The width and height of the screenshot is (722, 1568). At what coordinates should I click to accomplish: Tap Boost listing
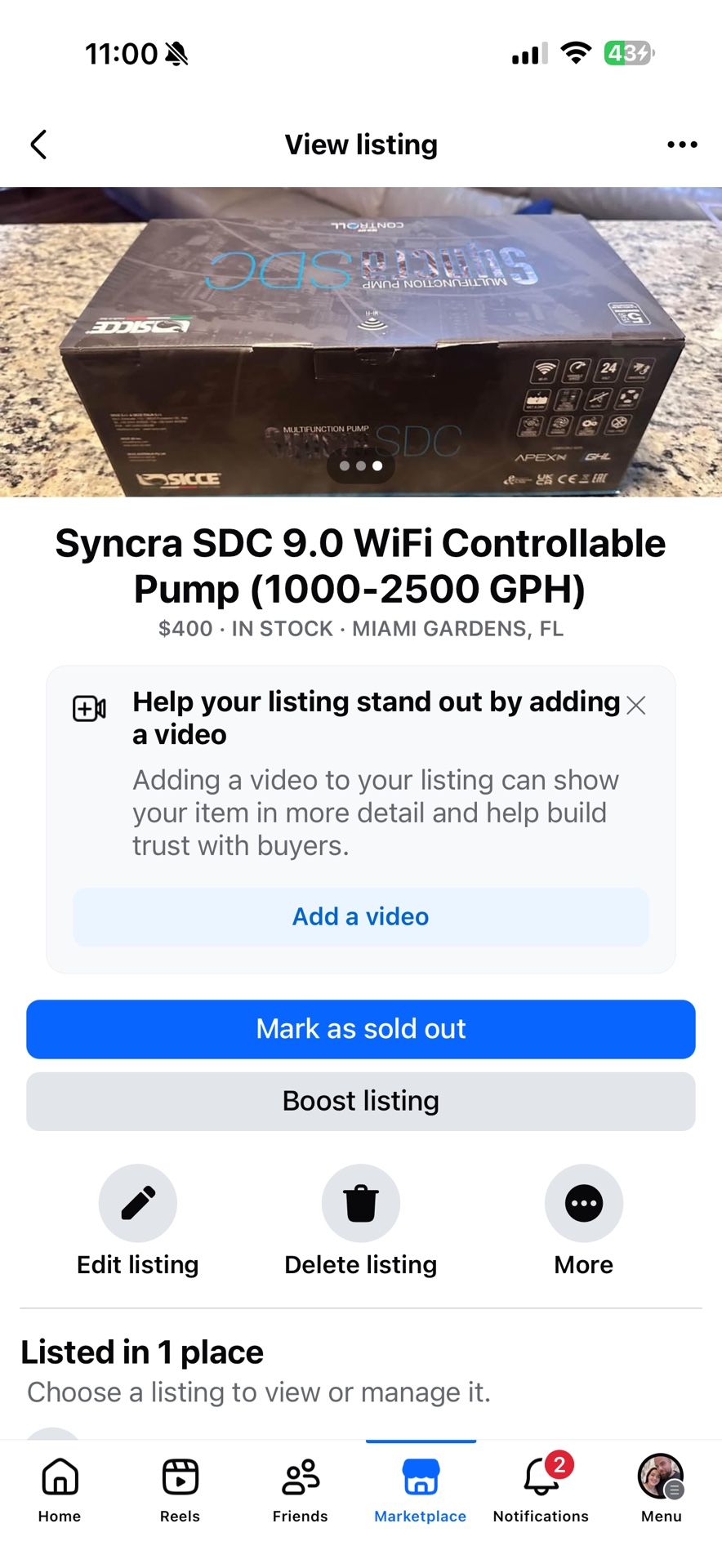click(360, 1101)
